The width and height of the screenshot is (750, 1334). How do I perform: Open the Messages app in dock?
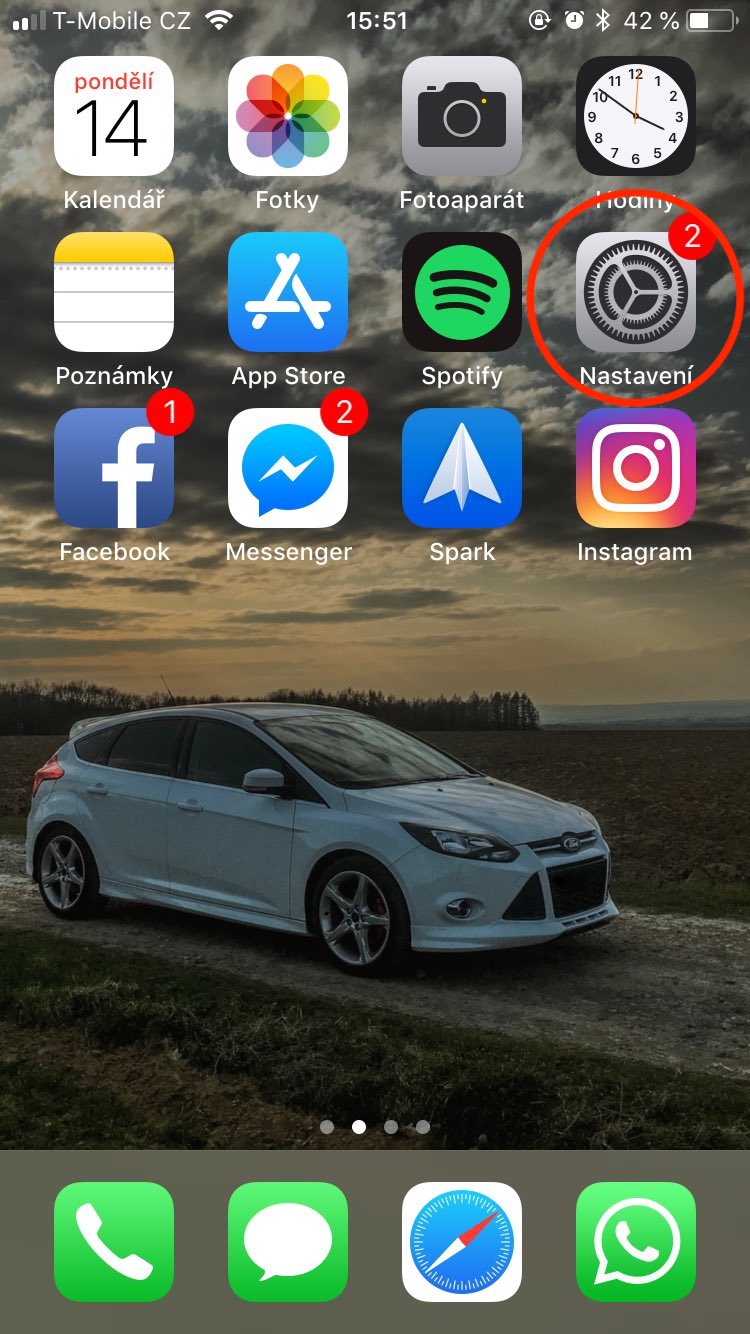click(x=288, y=1241)
